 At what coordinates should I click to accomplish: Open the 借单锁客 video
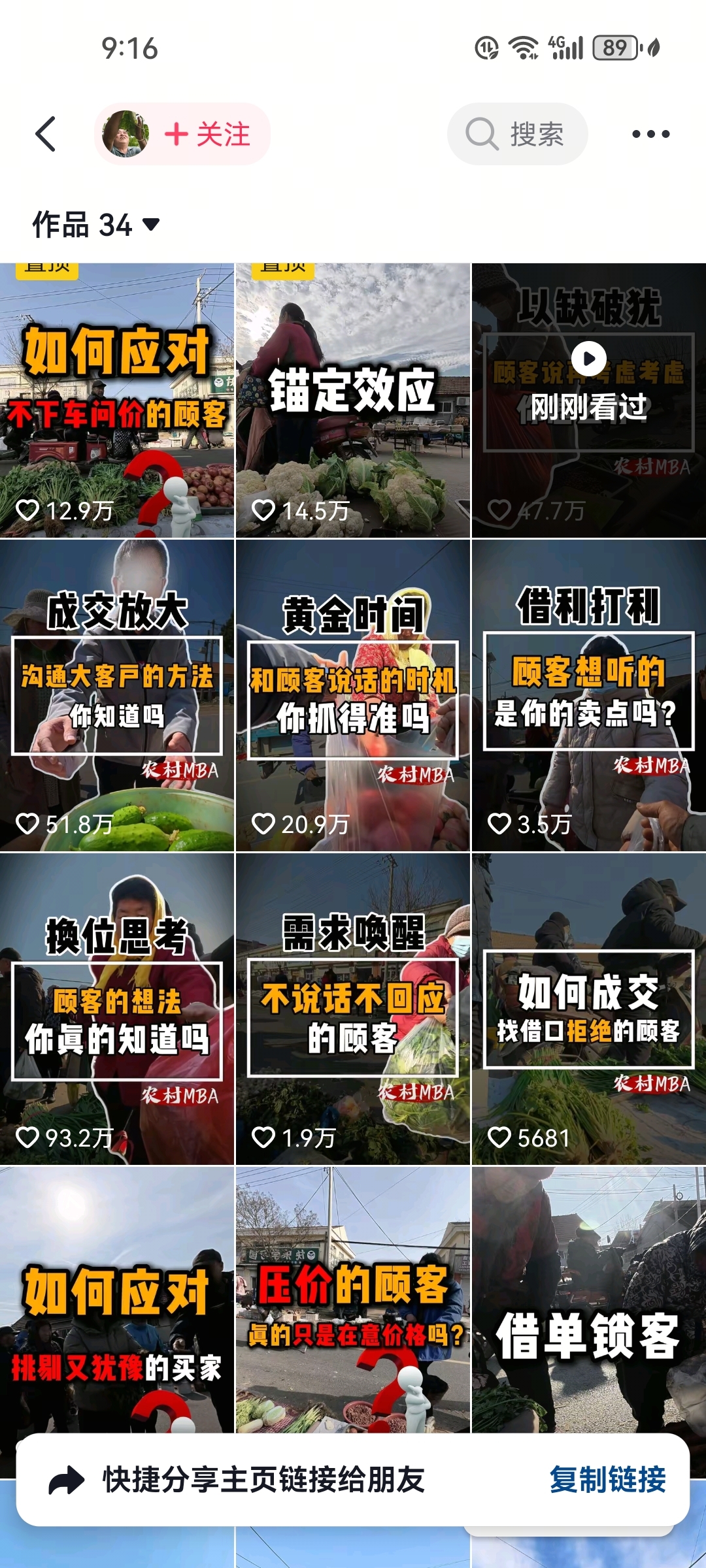click(589, 1300)
